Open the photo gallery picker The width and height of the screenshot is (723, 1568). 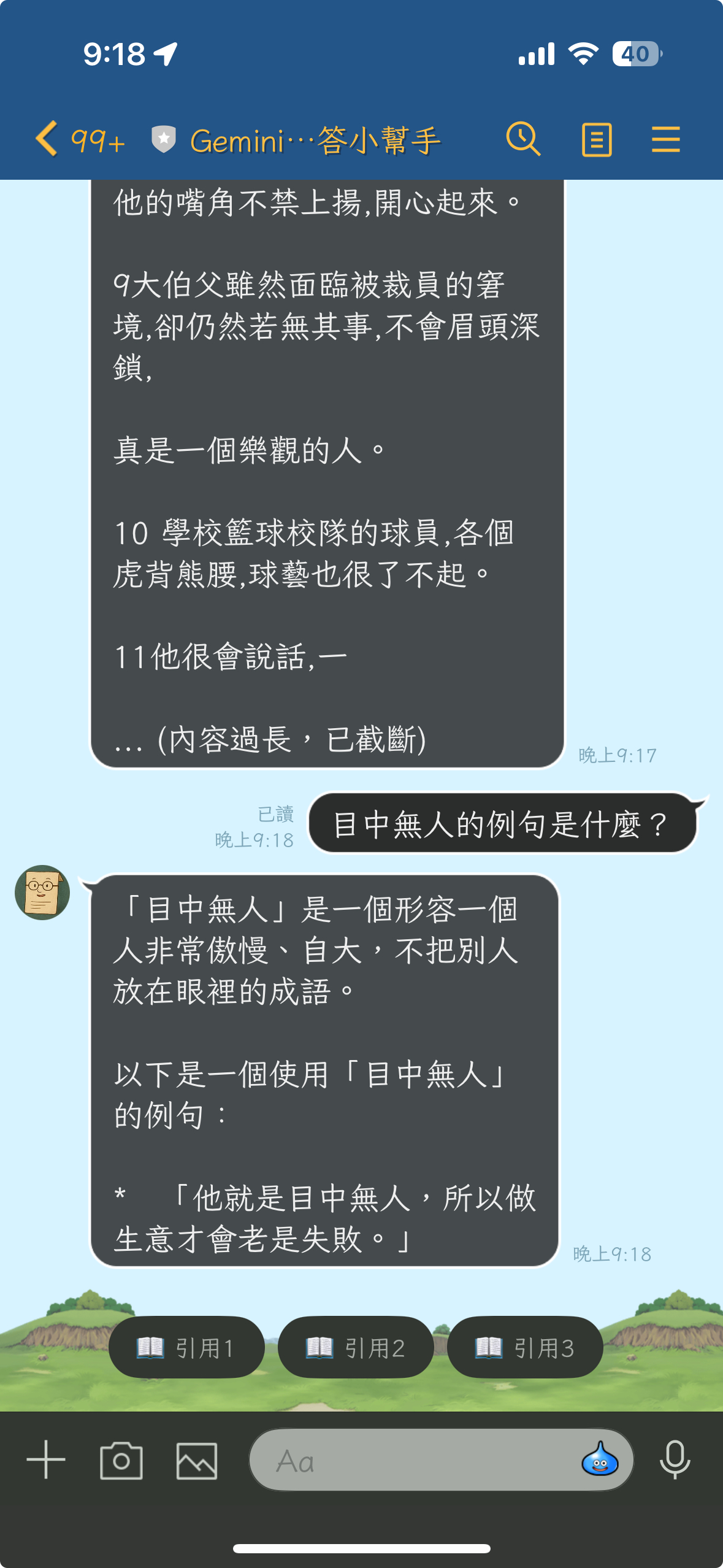197,1461
